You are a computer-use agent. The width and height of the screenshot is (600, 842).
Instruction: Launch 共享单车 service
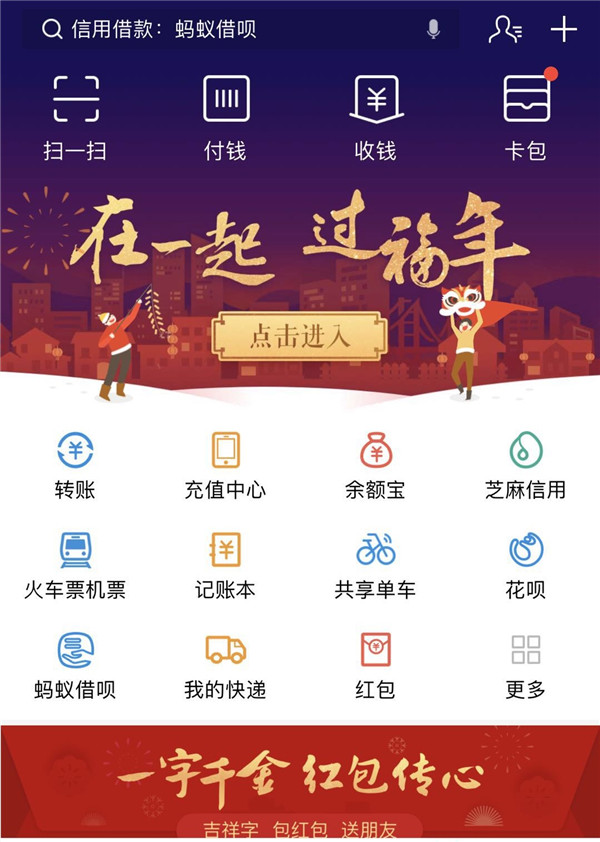tap(375, 566)
